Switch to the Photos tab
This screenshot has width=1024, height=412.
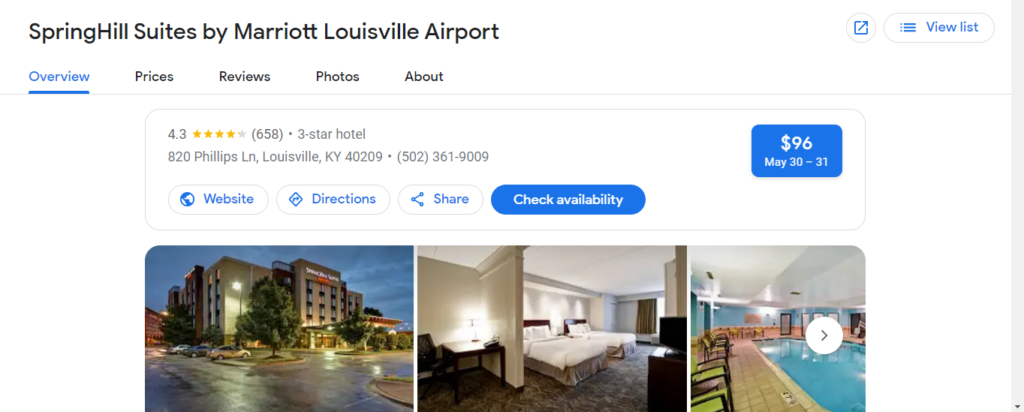point(337,76)
